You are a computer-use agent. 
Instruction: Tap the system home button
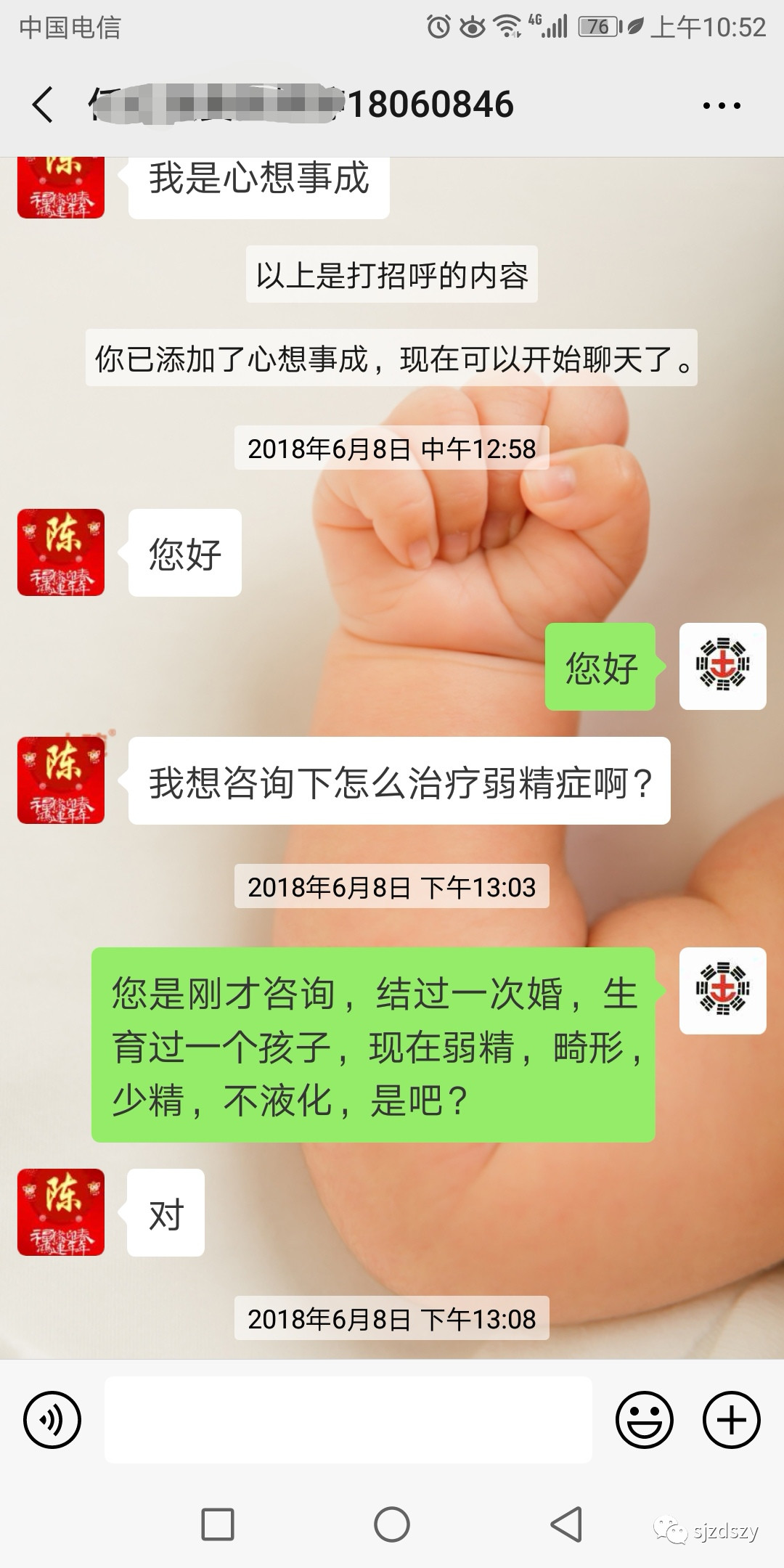point(392,1524)
